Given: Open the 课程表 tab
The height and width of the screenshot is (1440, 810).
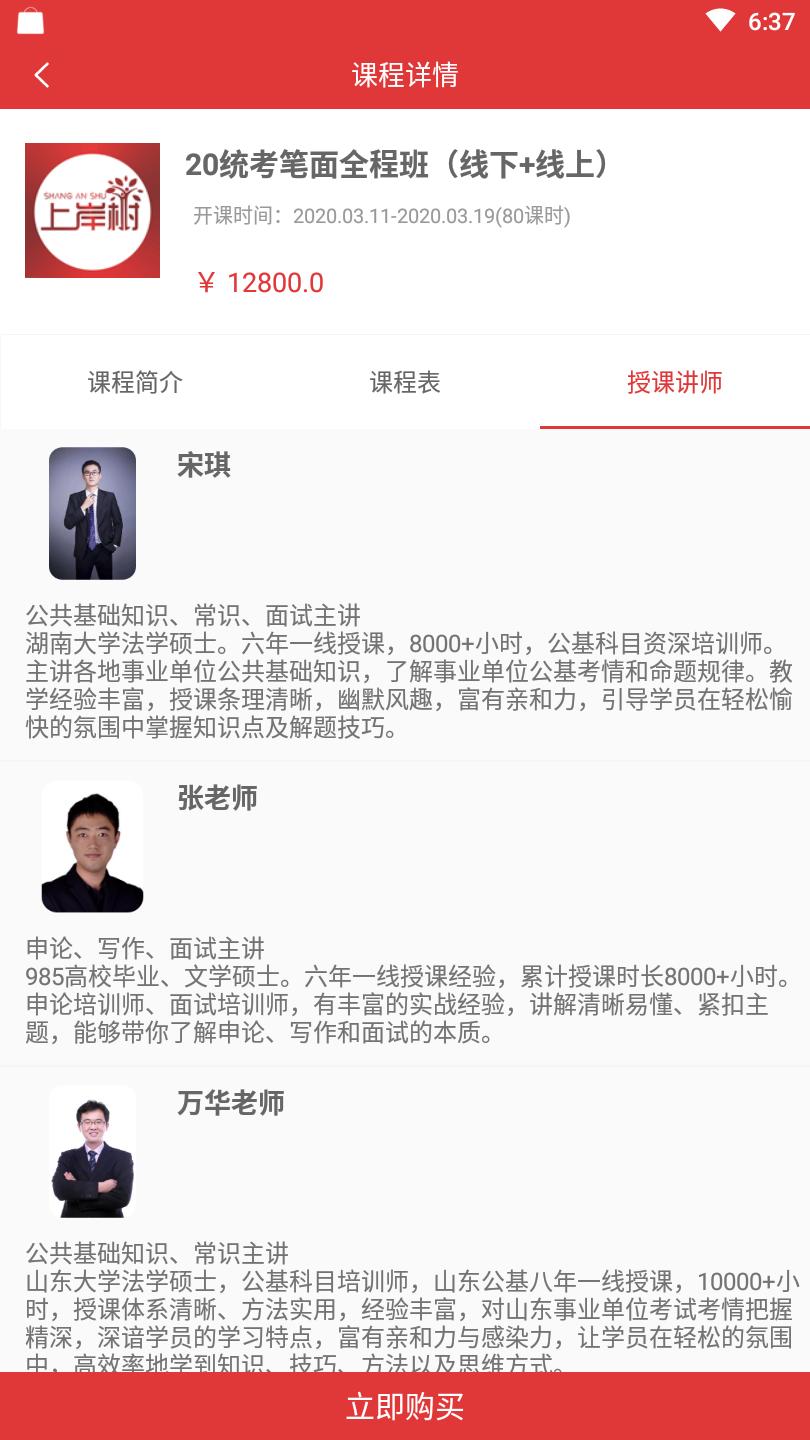Looking at the screenshot, I should click(405, 383).
